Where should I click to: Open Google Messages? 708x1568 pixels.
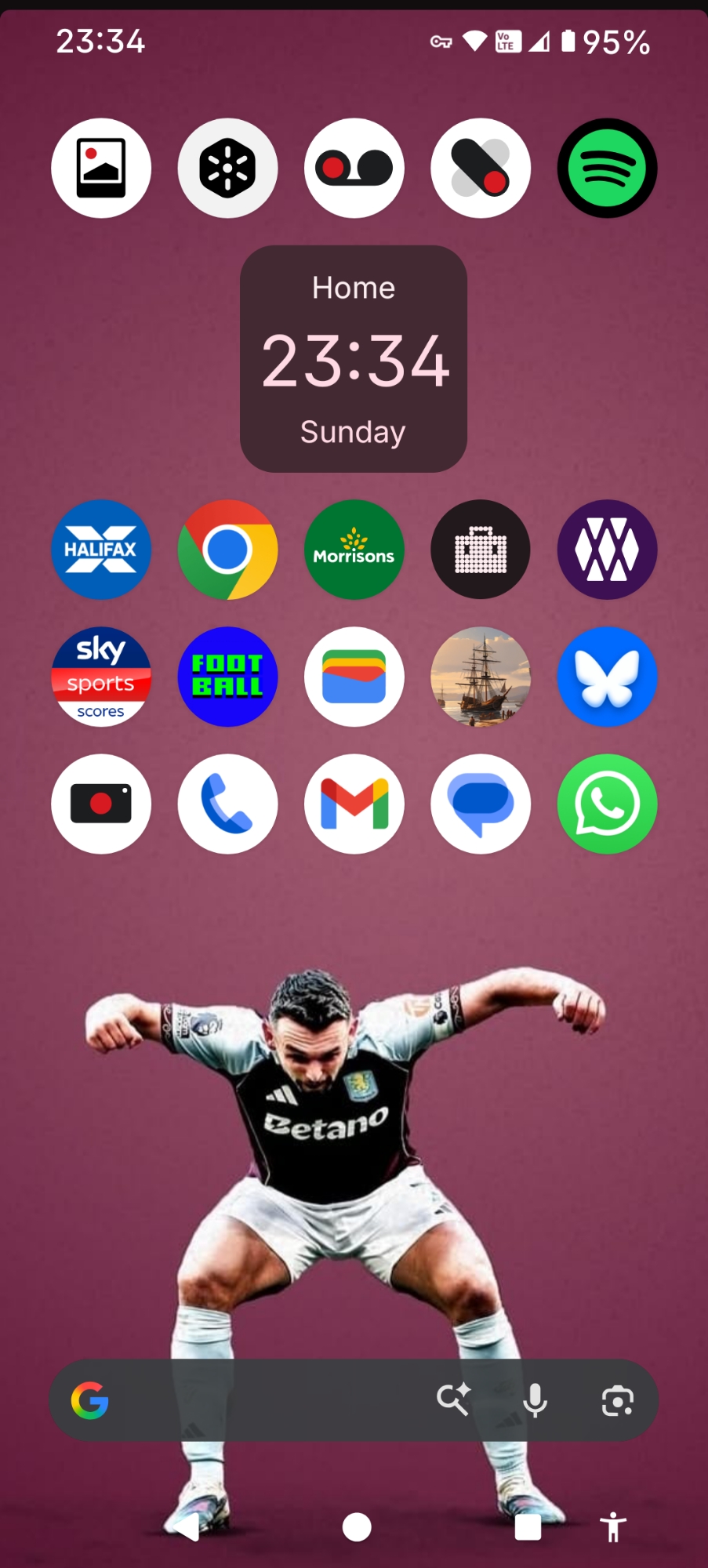pyautogui.click(x=481, y=804)
